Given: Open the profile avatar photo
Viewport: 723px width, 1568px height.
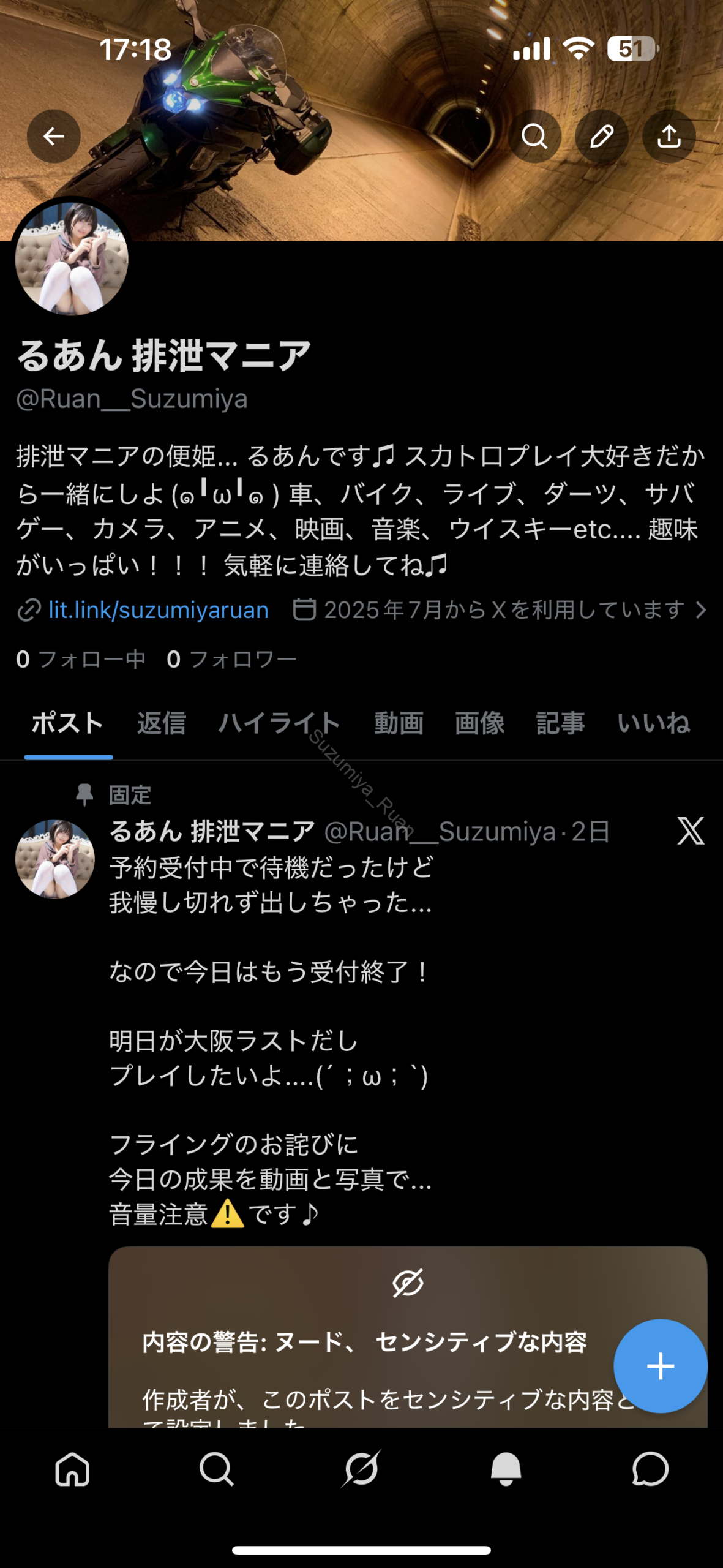Looking at the screenshot, I should click(x=72, y=258).
